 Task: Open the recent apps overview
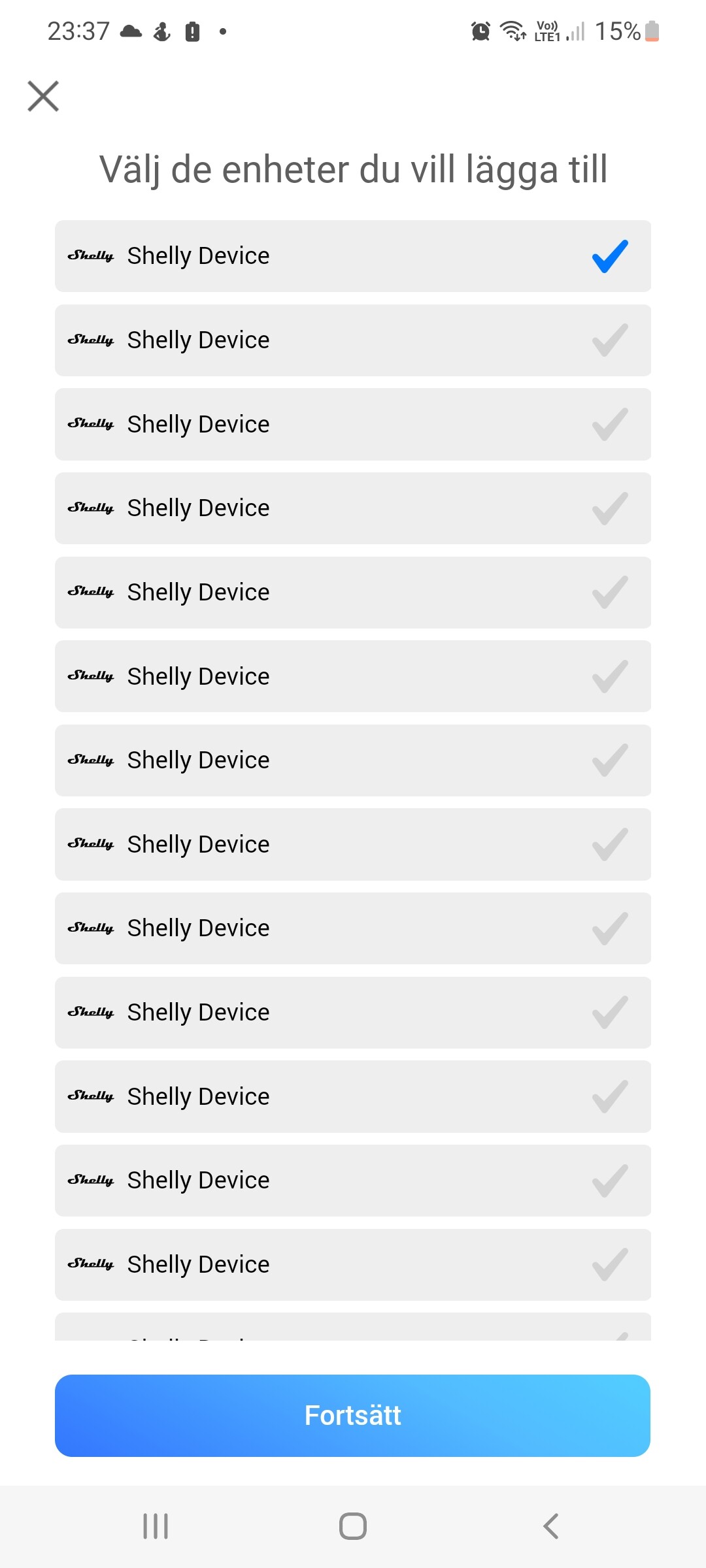pos(156,1526)
